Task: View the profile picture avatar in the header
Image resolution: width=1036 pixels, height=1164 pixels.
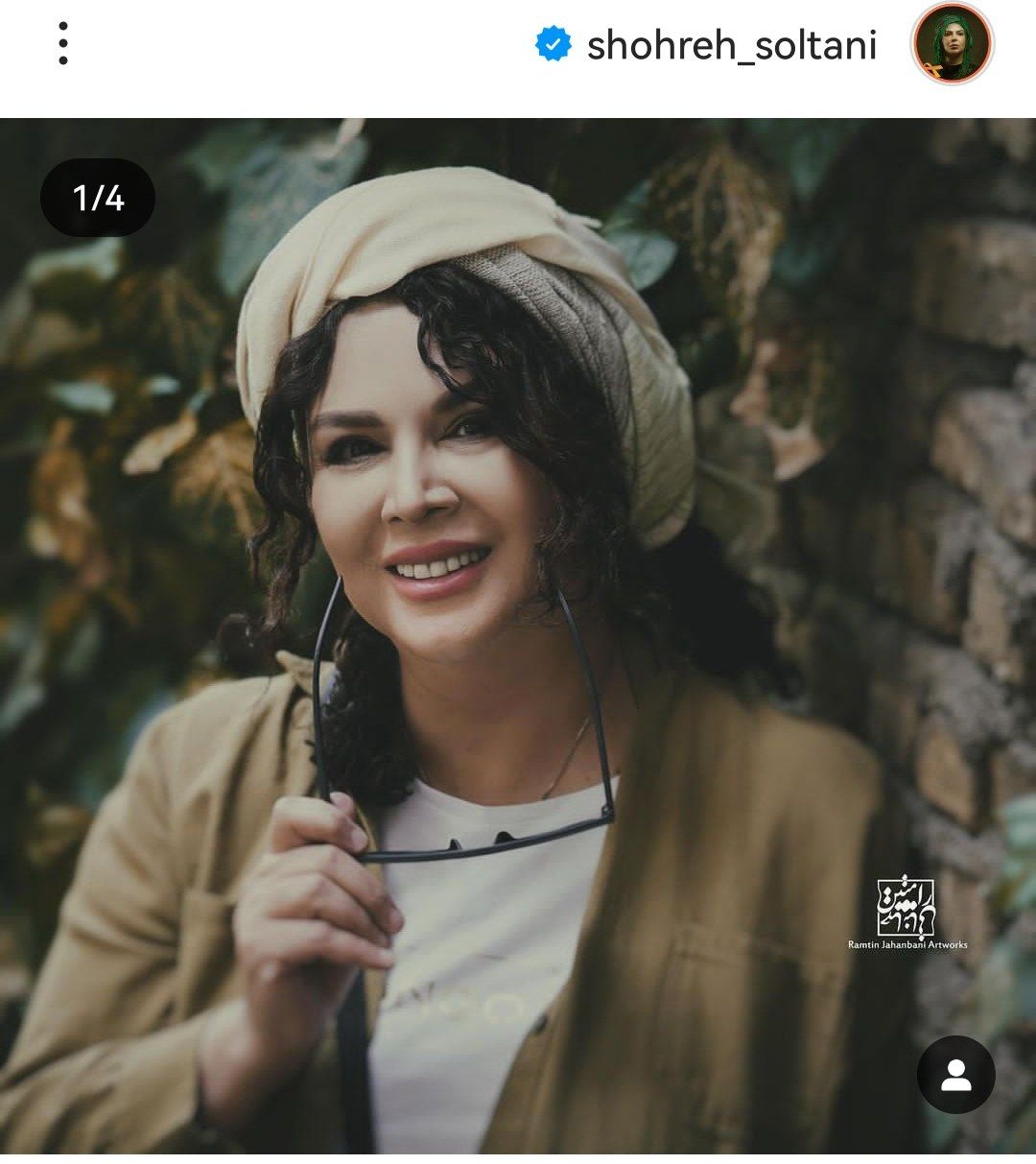Action: click(952, 44)
